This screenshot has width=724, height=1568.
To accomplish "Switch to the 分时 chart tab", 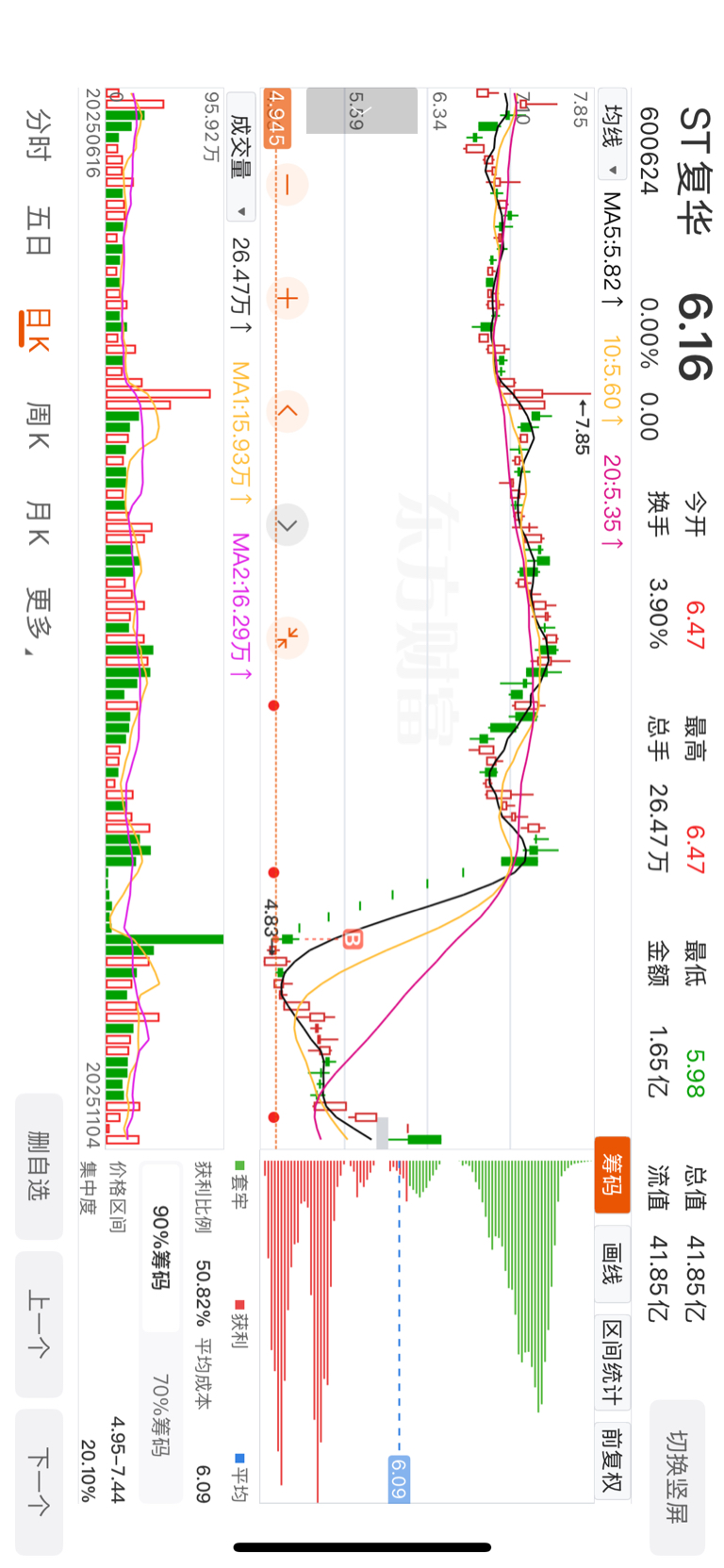I will [x=39, y=134].
